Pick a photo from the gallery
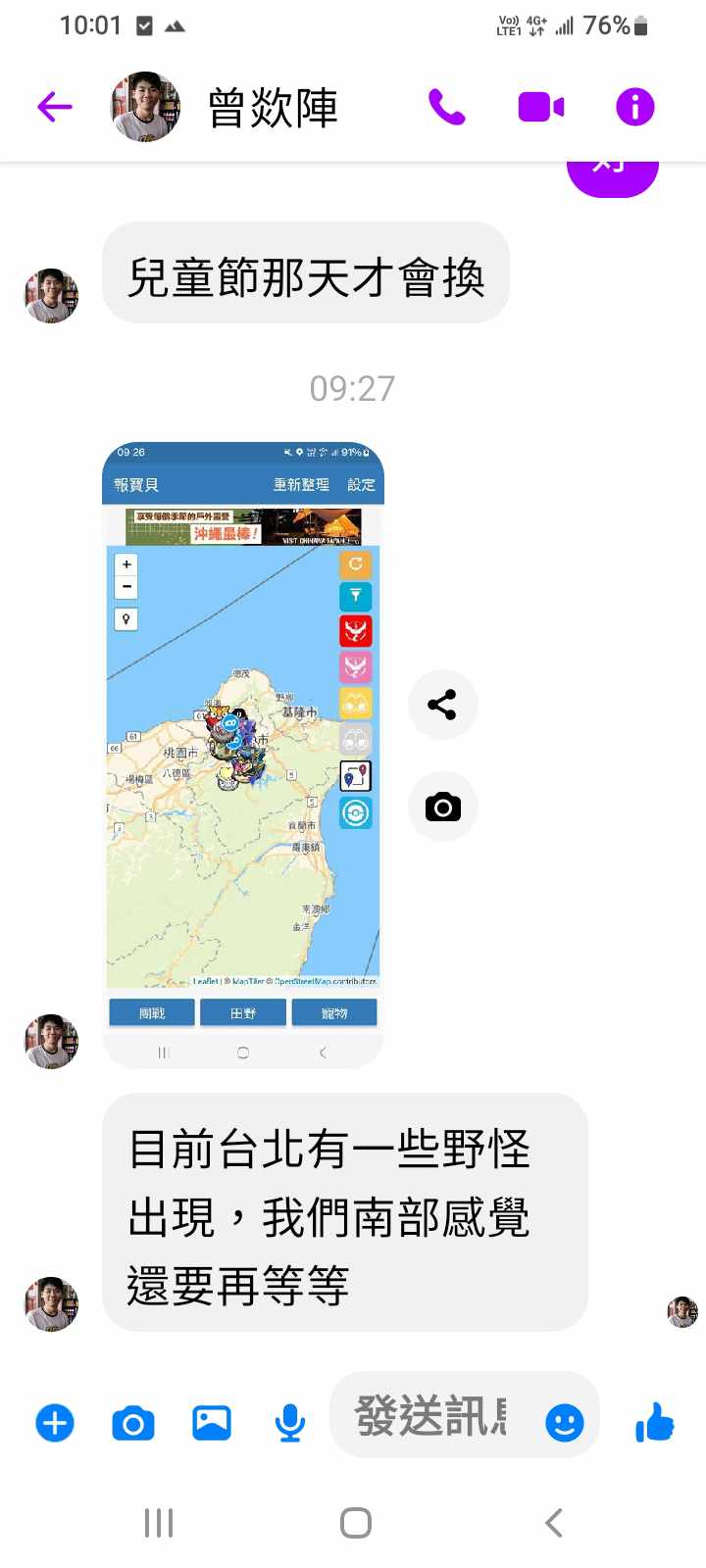 (212, 1423)
